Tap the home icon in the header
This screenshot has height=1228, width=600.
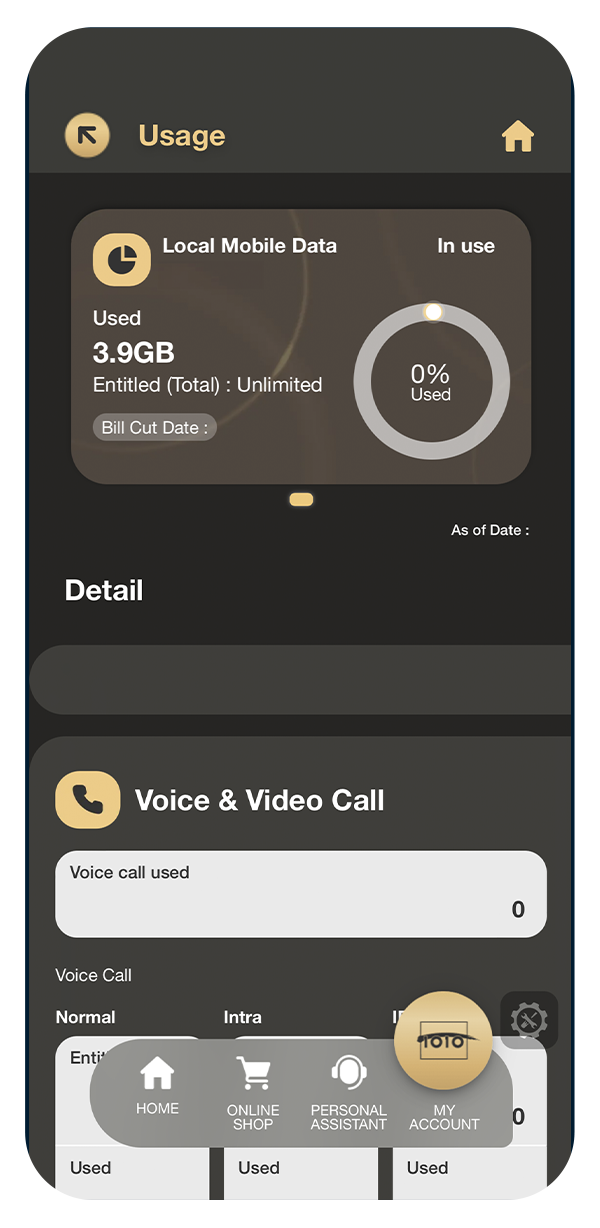517,136
